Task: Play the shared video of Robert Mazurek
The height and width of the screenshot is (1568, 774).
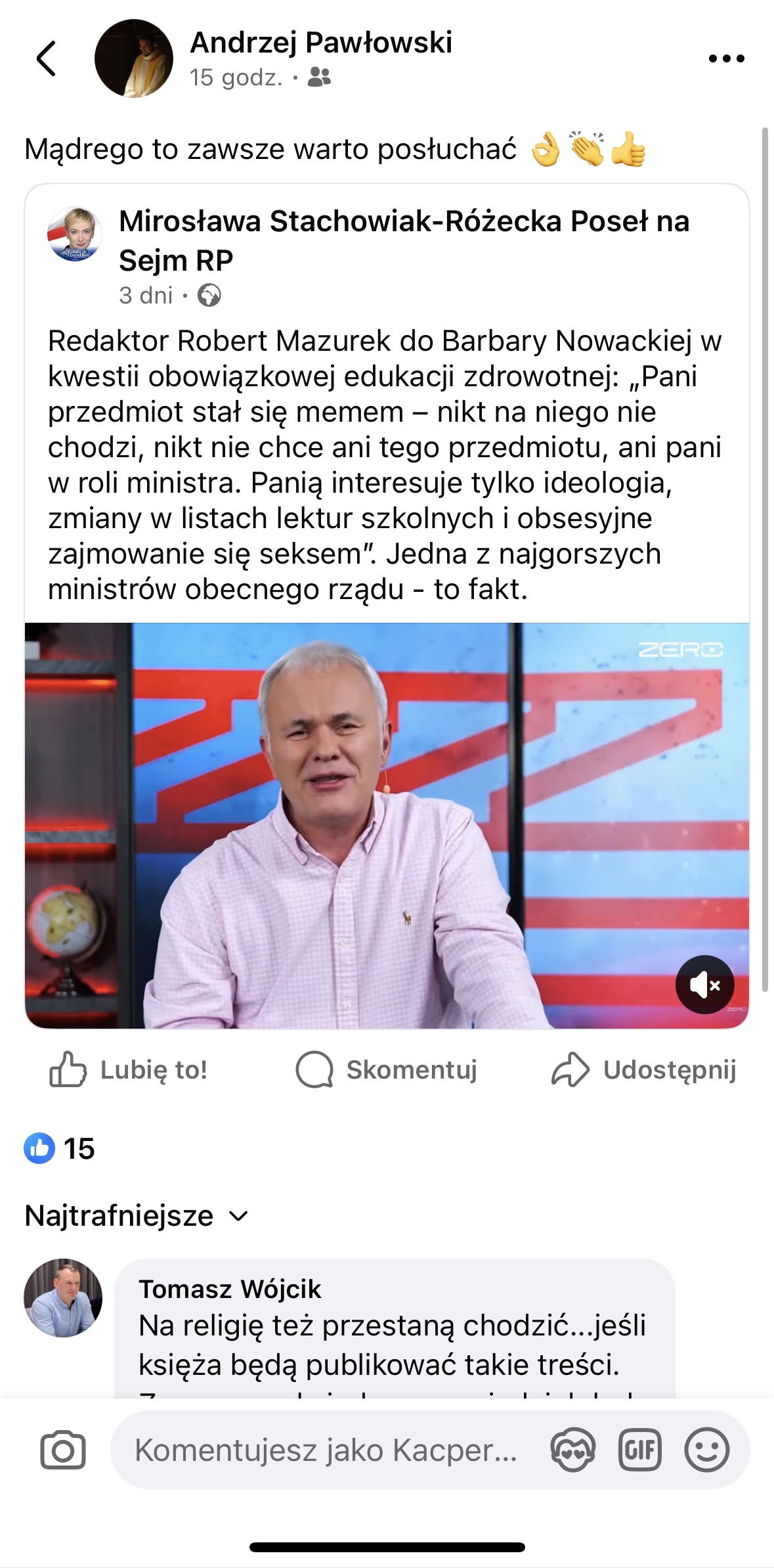Action: click(386, 825)
